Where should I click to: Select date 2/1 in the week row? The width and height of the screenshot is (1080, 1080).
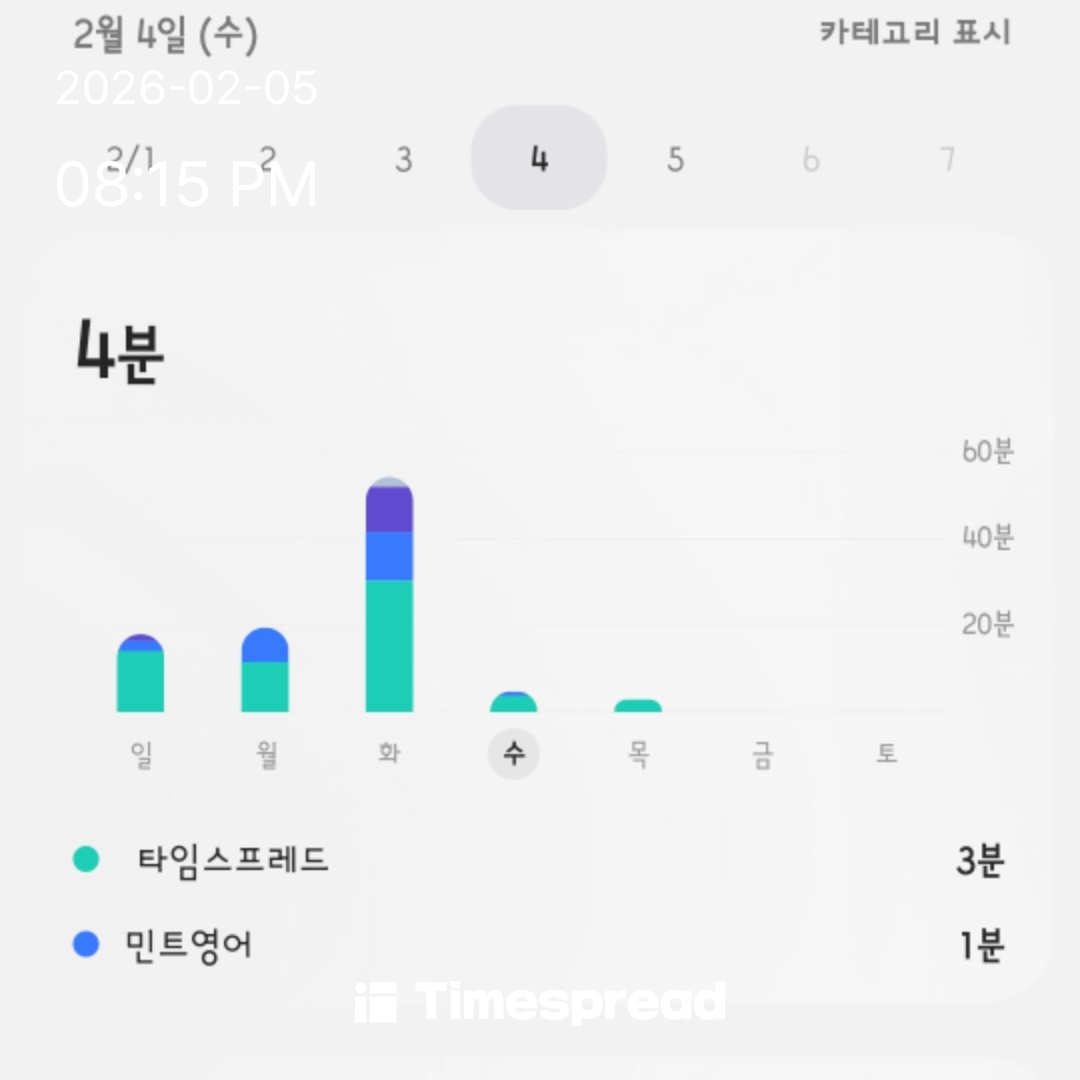pos(131,159)
